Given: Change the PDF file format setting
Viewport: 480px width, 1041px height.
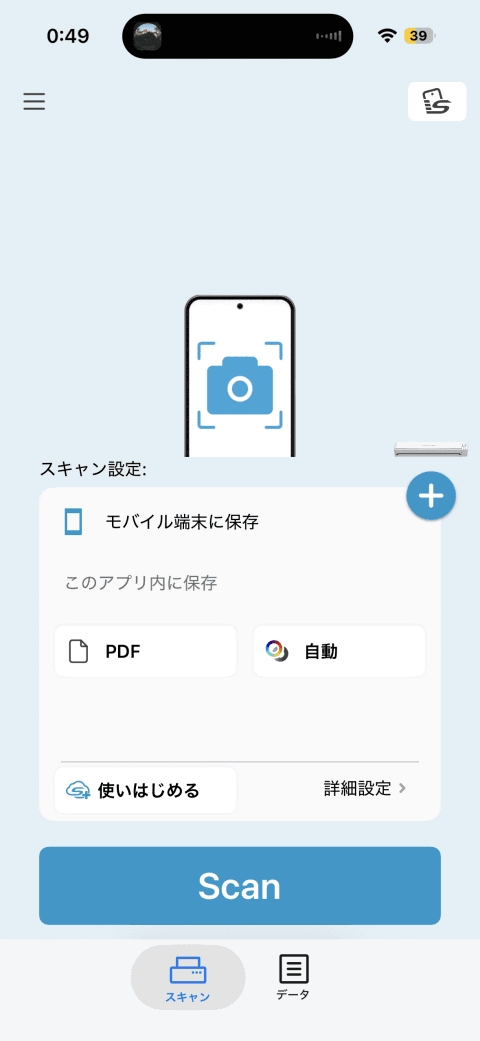Looking at the screenshot, I should [x=145, y=651].
